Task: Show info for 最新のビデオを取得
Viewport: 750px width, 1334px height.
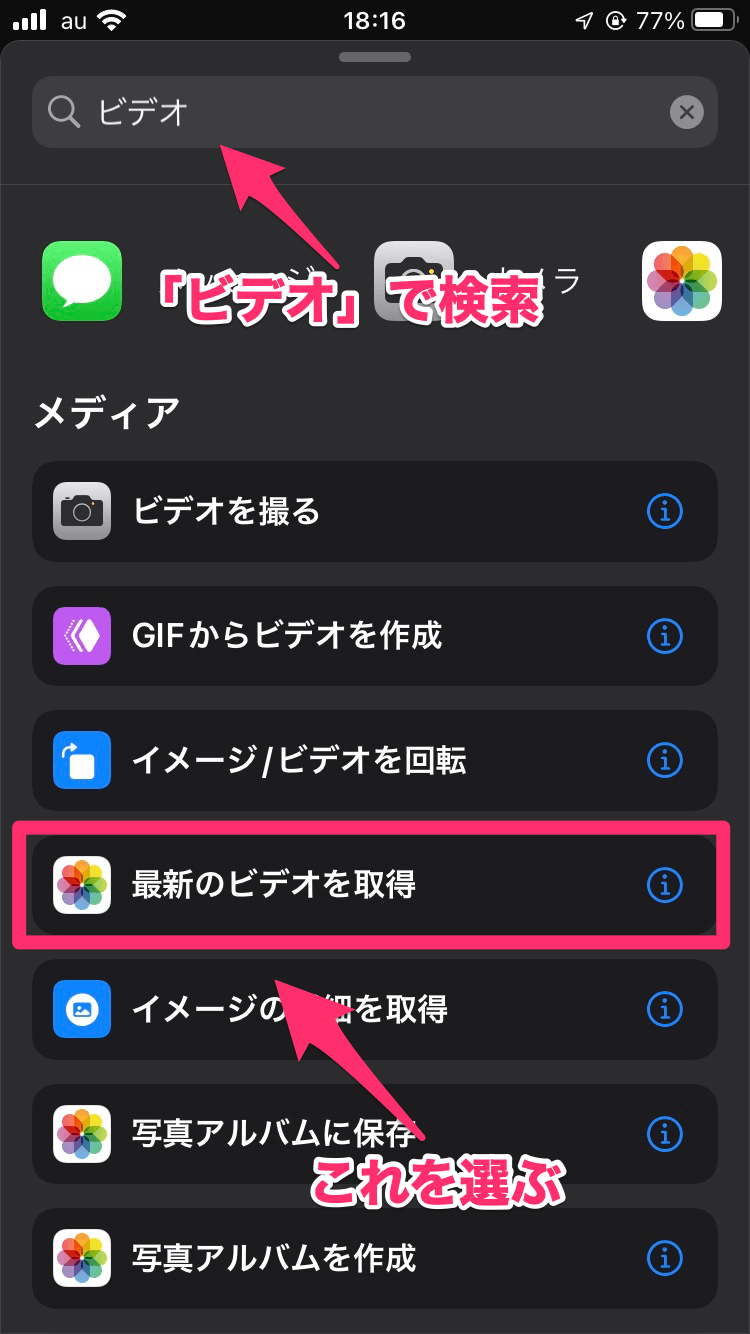Action: point(664,885)
